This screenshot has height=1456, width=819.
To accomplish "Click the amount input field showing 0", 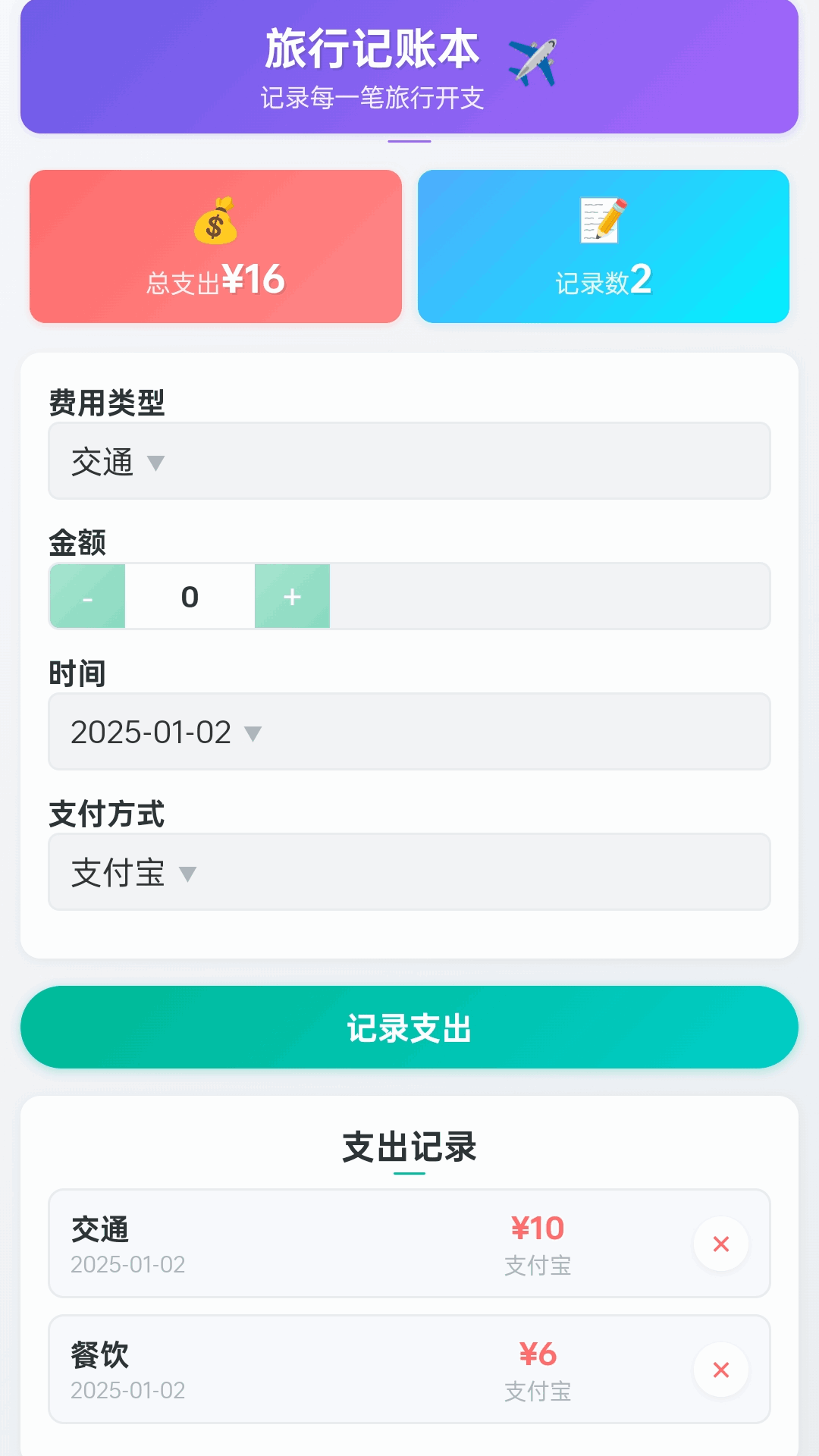I will 189,597.
